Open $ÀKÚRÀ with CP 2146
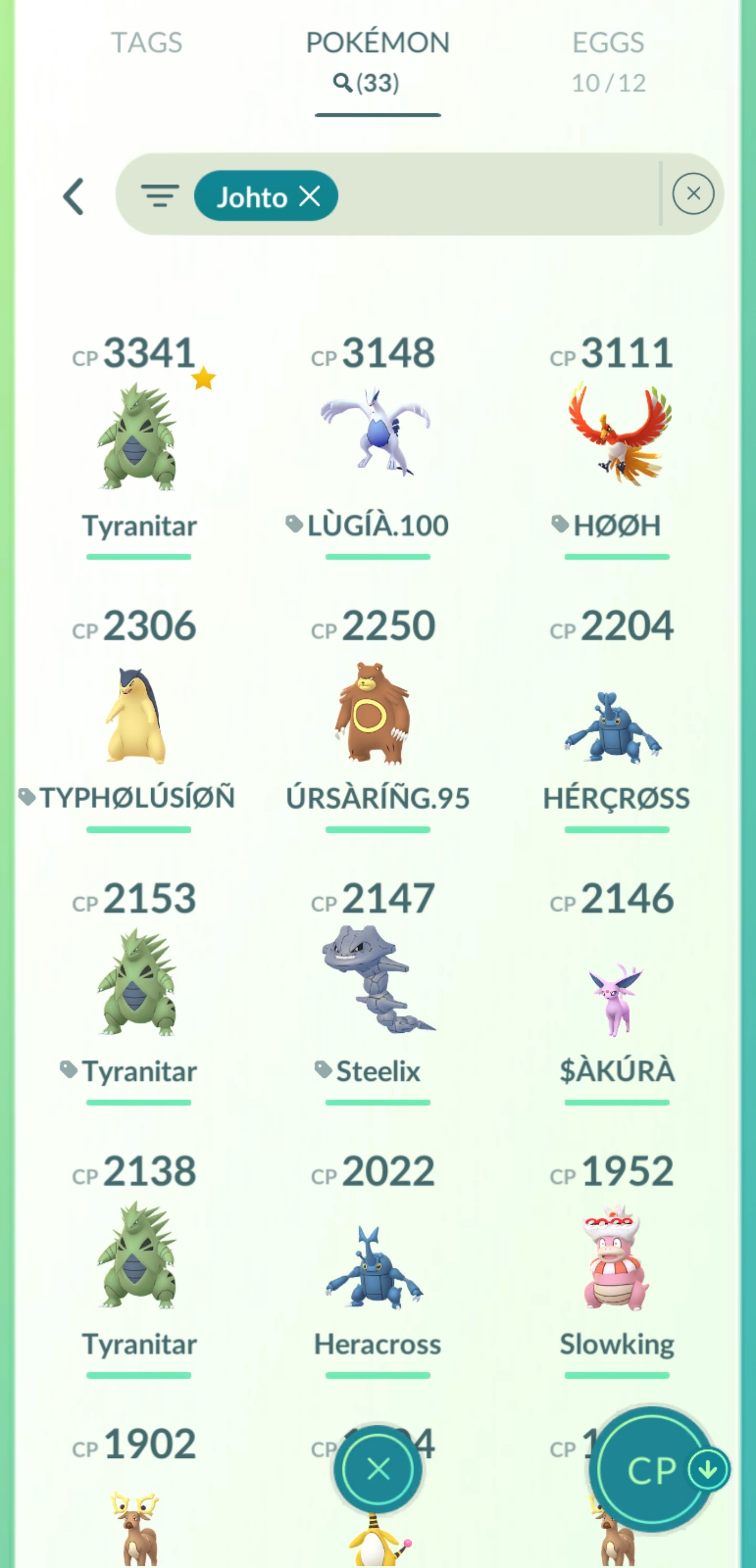 pyautogui.click(x=616, y=998)
